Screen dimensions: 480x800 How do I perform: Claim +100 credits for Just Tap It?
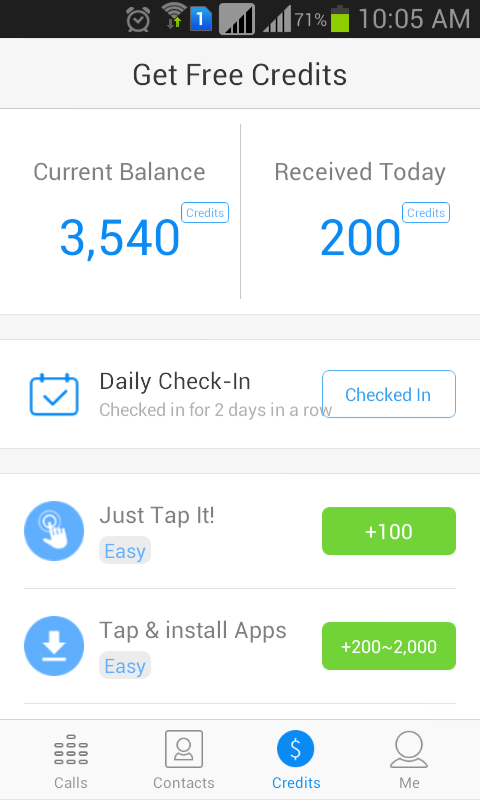[389, 531]
